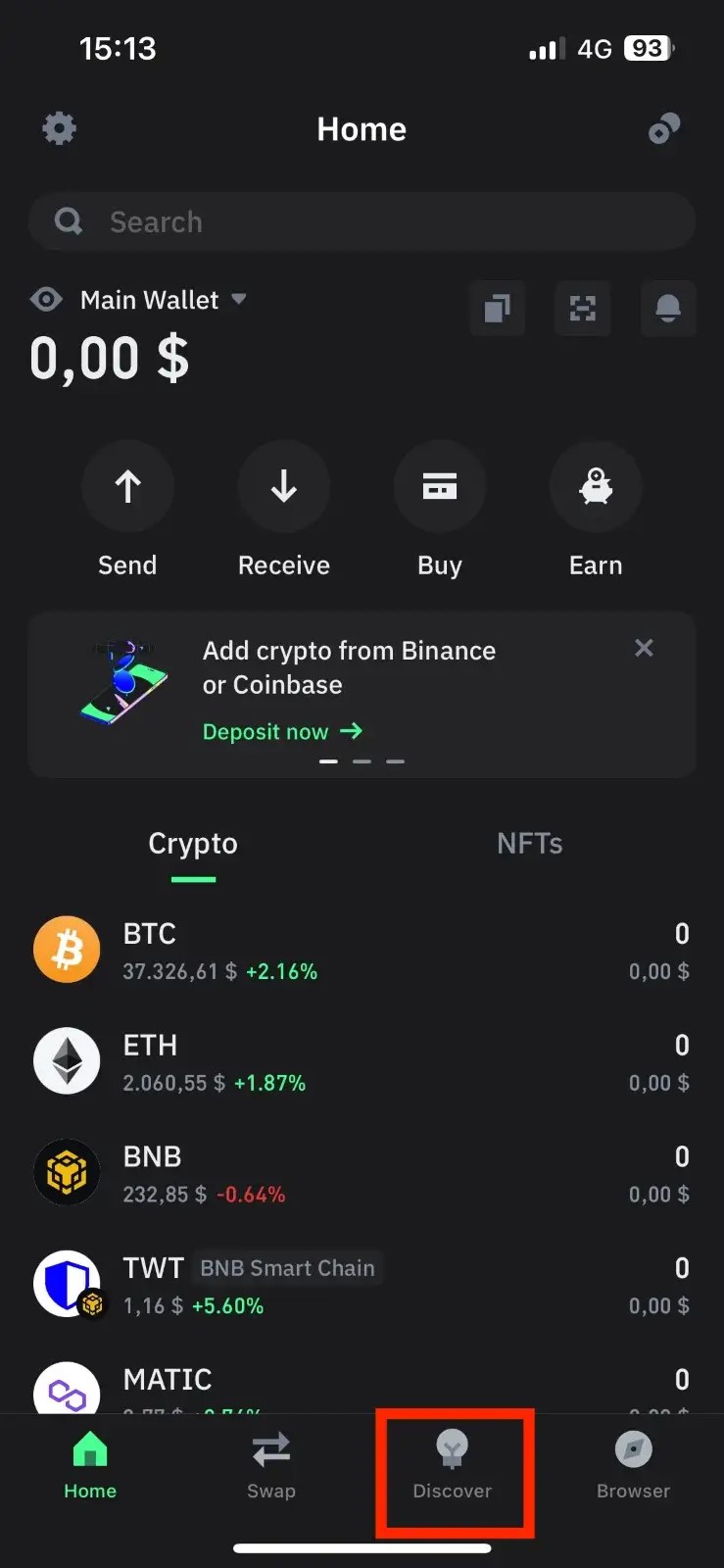Screen dimensions: 724x1568
Task: Open wallet Settings gear
Action: pyautogui.click(x=59, y=128)
